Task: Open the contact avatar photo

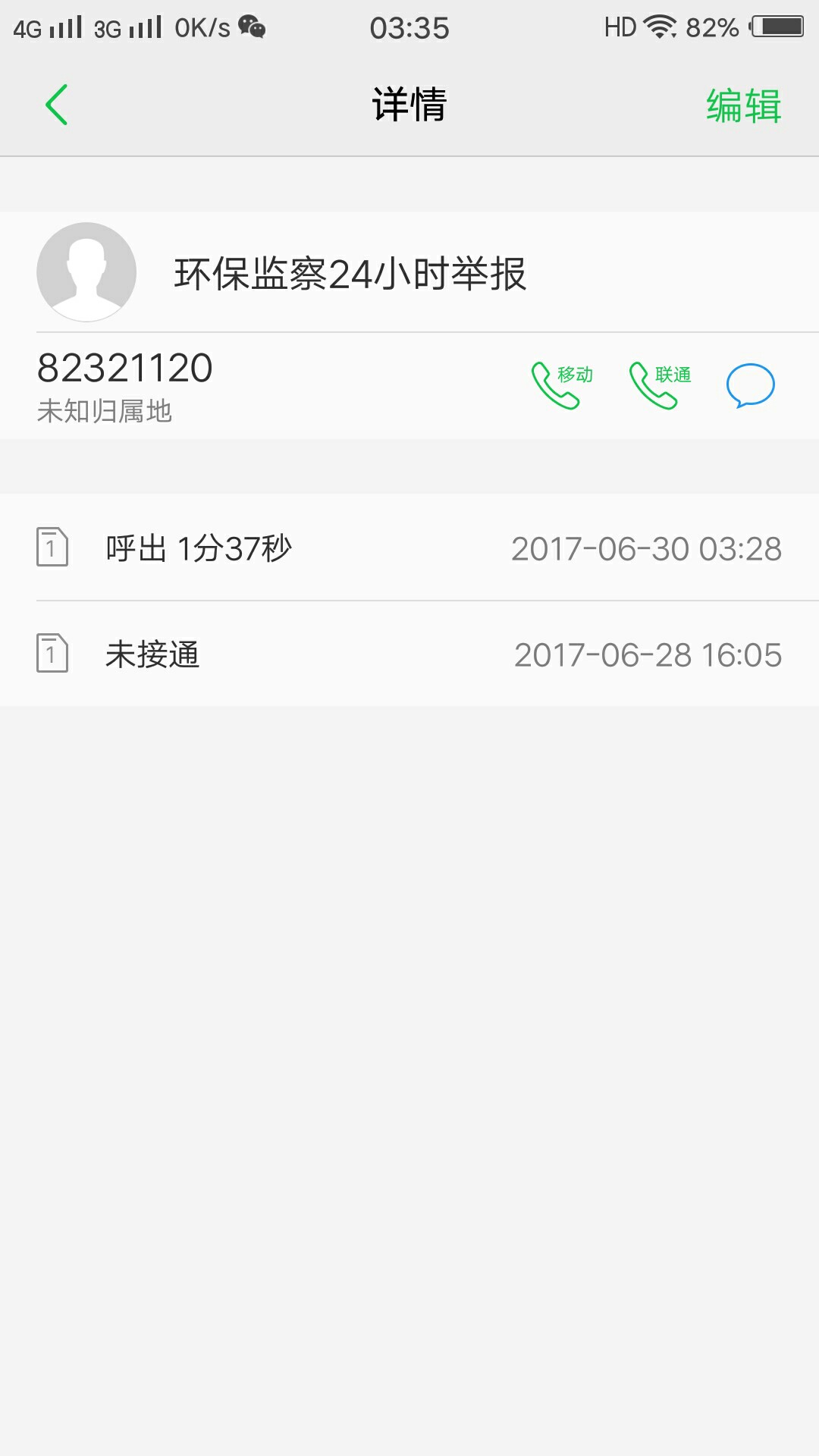Action: (86, 271)
